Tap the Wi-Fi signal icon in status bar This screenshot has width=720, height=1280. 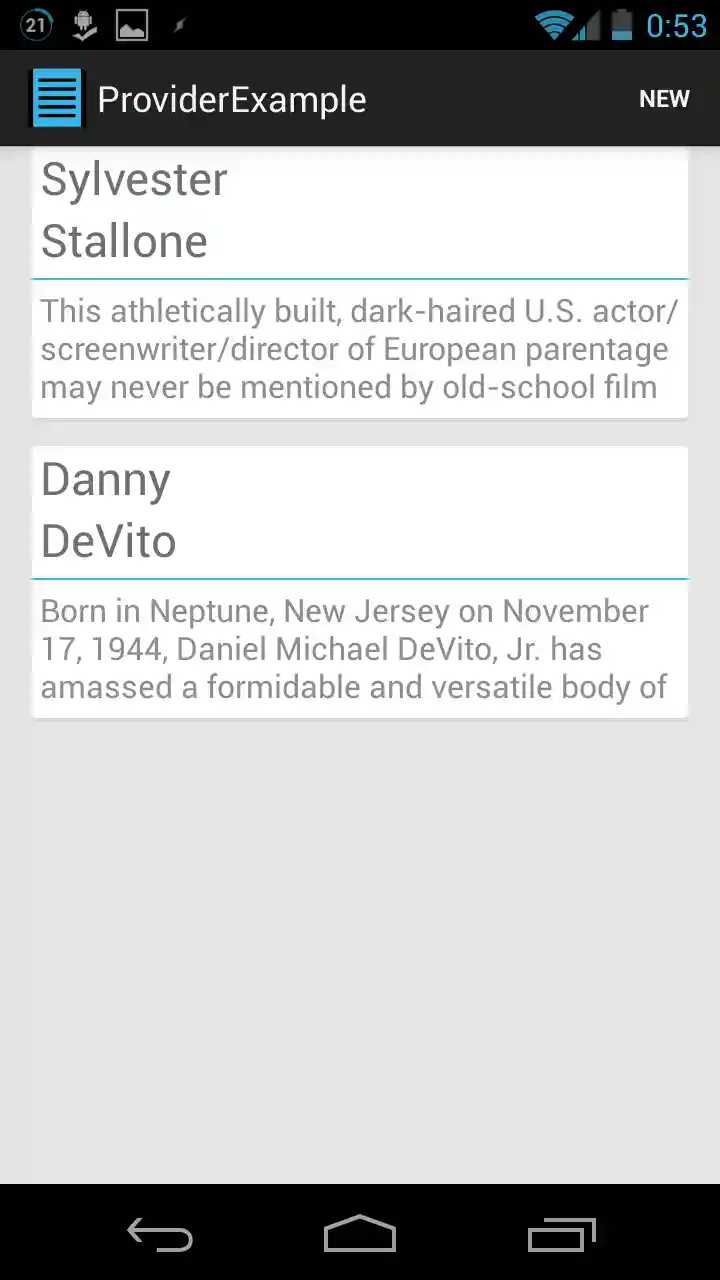point(554,24)
